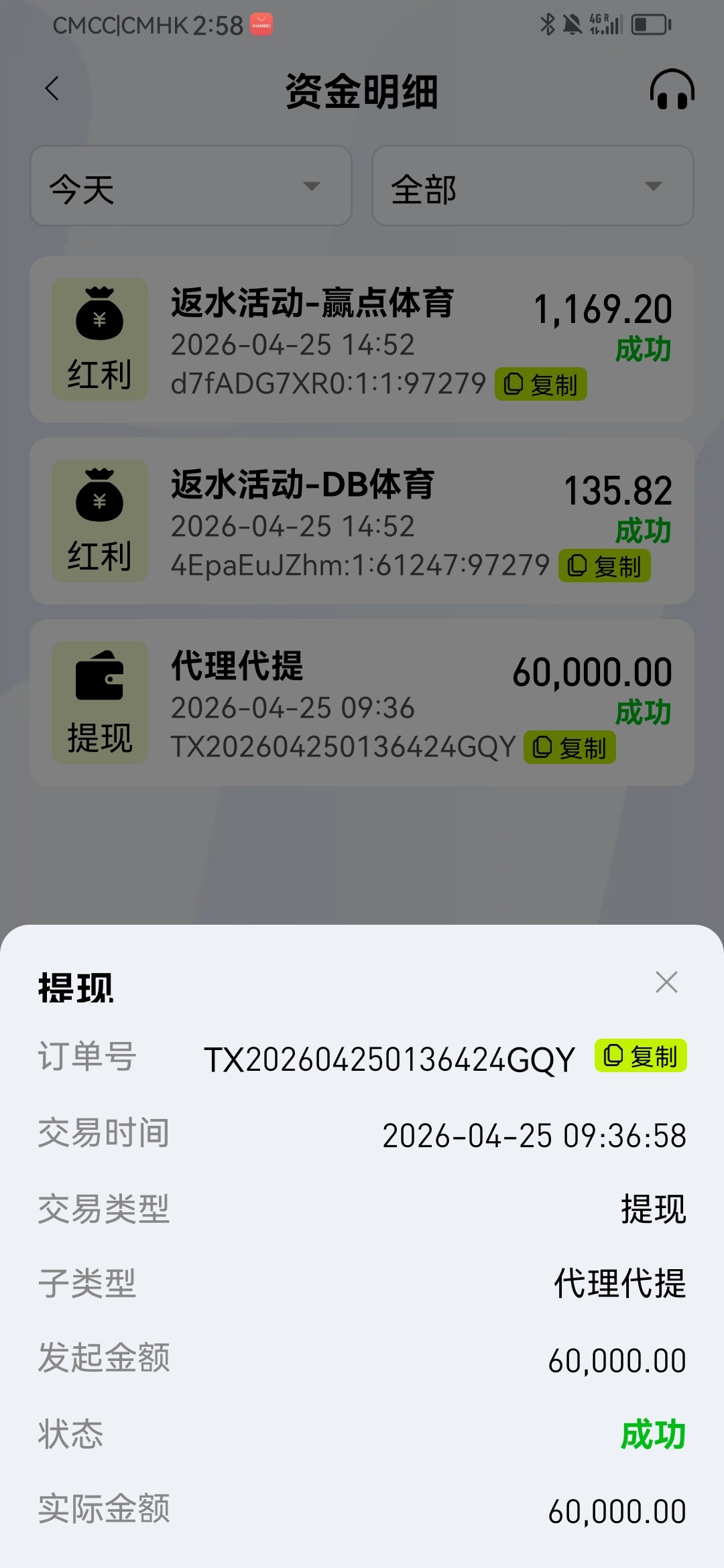The height and width of the screenshot is (1568, 724).
Task: Close the 提现 detail sheet with the X
Action: (x=666, y=982)
